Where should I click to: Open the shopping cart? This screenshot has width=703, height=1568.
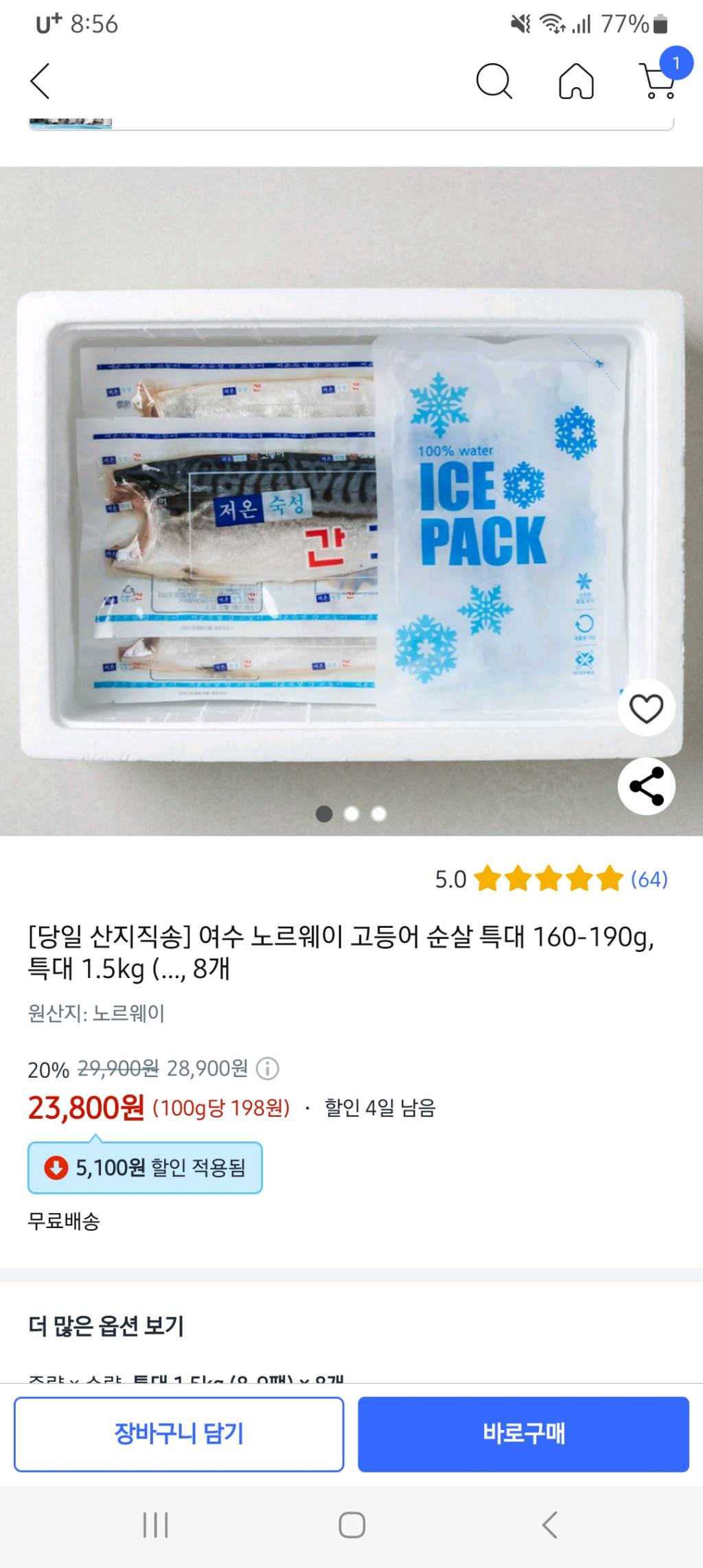point(658,80)
